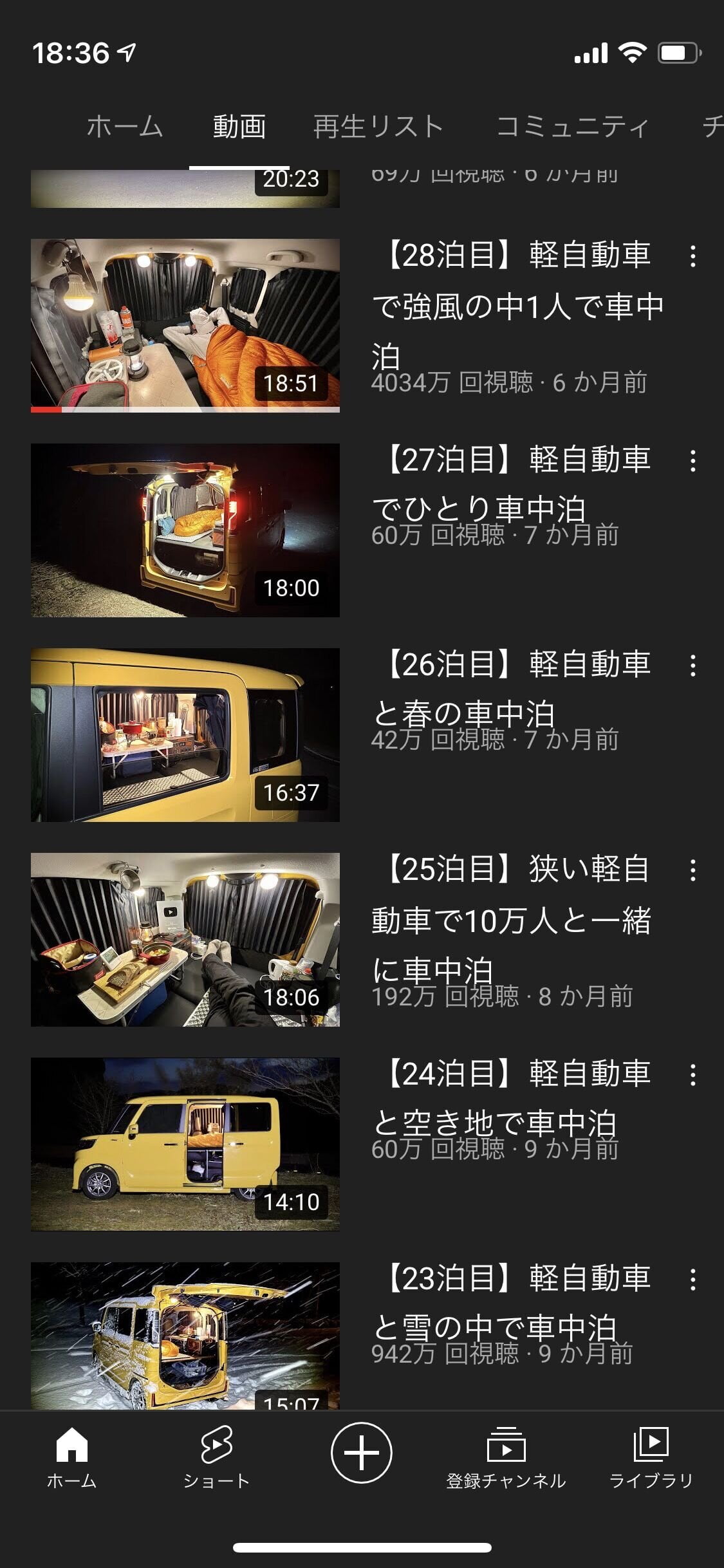
Task: Open the 【28泊目】 video thumbnail
Action: [185, 325]
